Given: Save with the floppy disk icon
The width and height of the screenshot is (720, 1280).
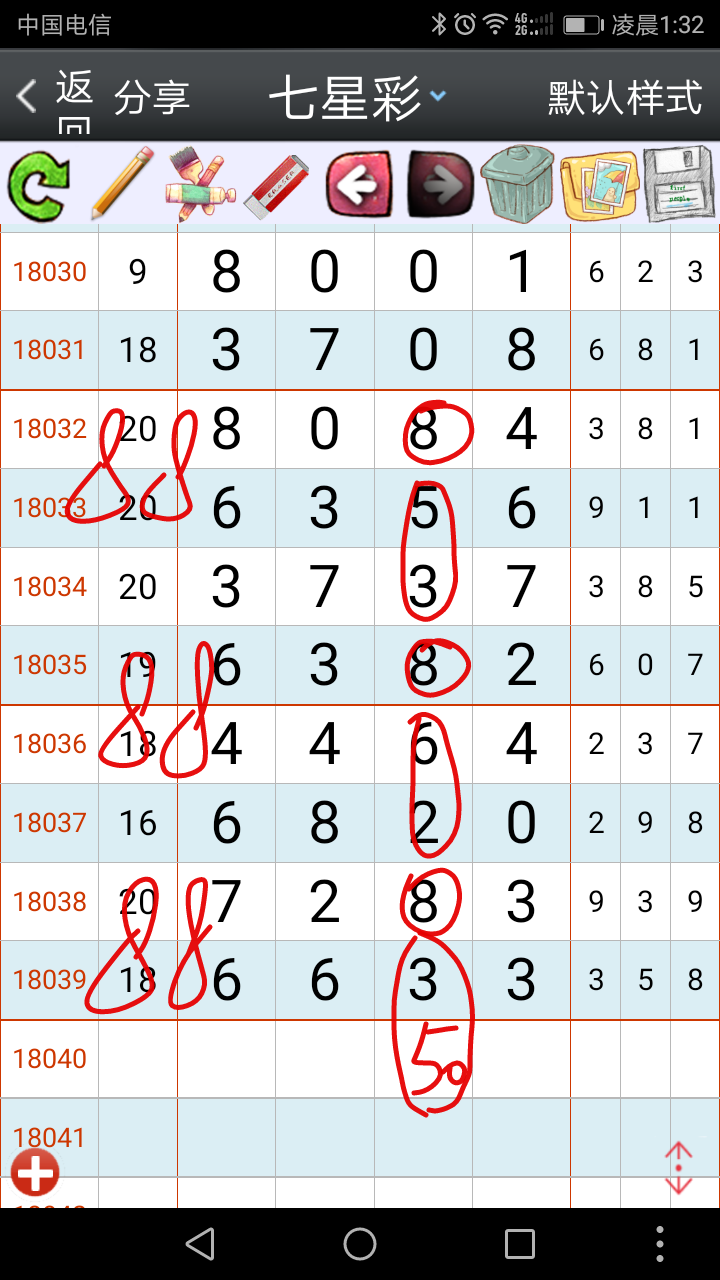Looking at the screenshot, I should tap(678, 186).
